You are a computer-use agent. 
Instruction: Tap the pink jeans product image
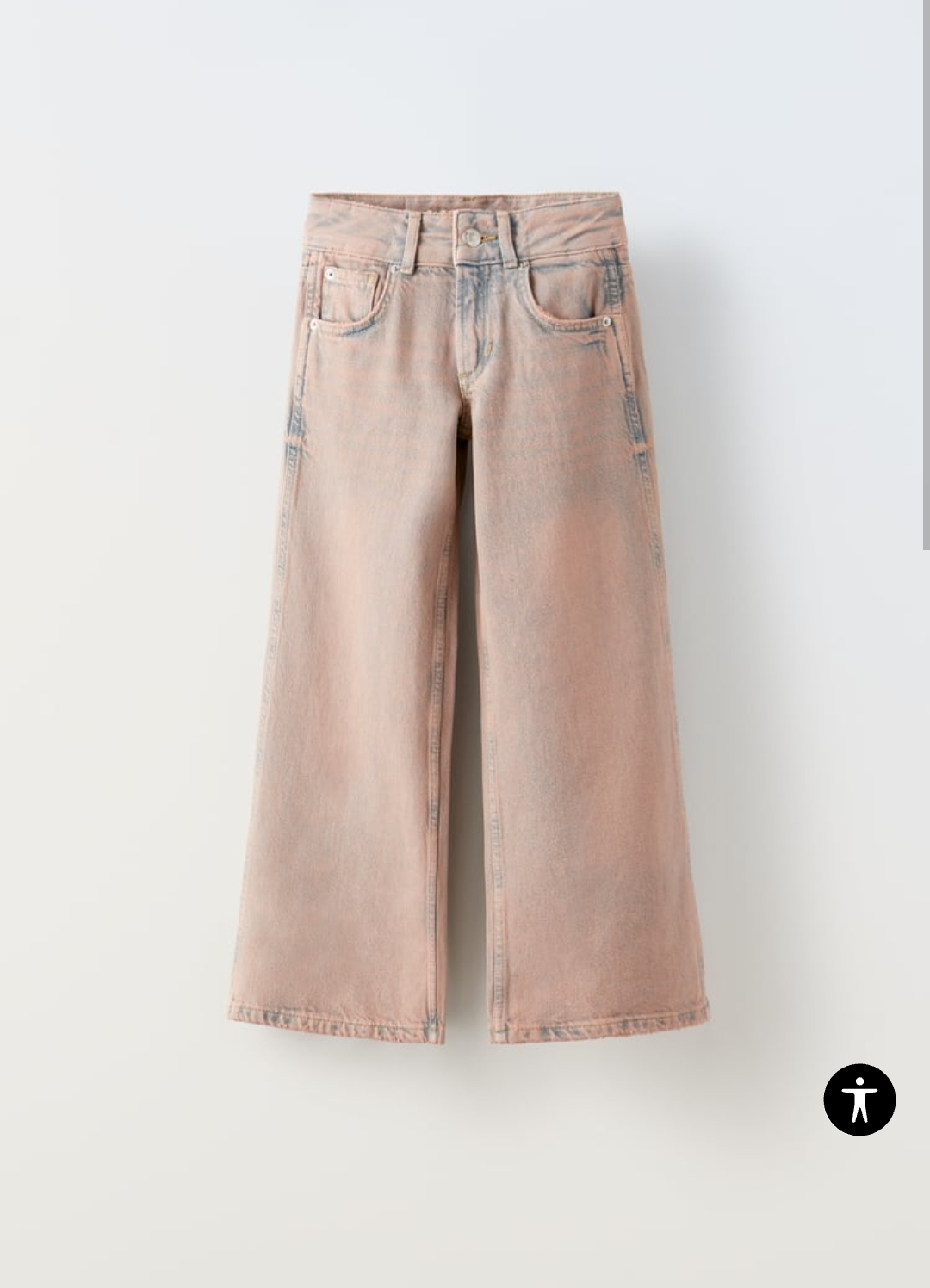469,620
